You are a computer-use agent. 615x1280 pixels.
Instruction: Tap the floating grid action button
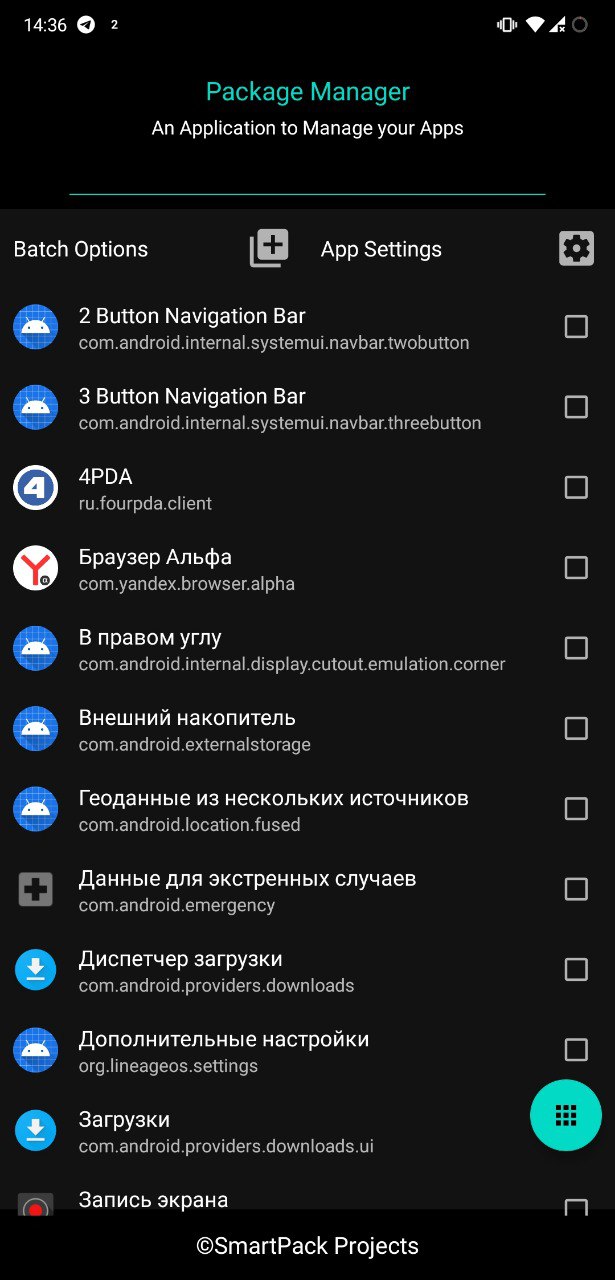point(566,1115)
